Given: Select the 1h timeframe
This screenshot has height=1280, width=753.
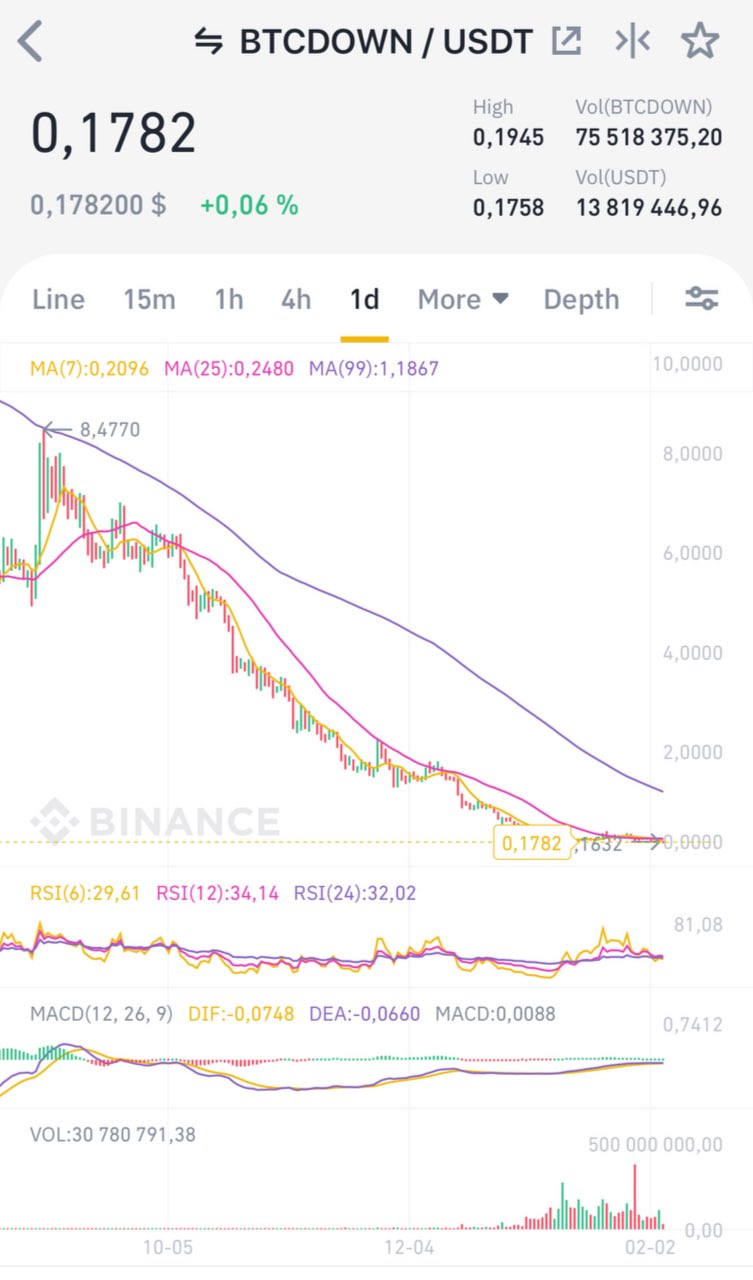Looking at the screenshot, I should (229, 299).
